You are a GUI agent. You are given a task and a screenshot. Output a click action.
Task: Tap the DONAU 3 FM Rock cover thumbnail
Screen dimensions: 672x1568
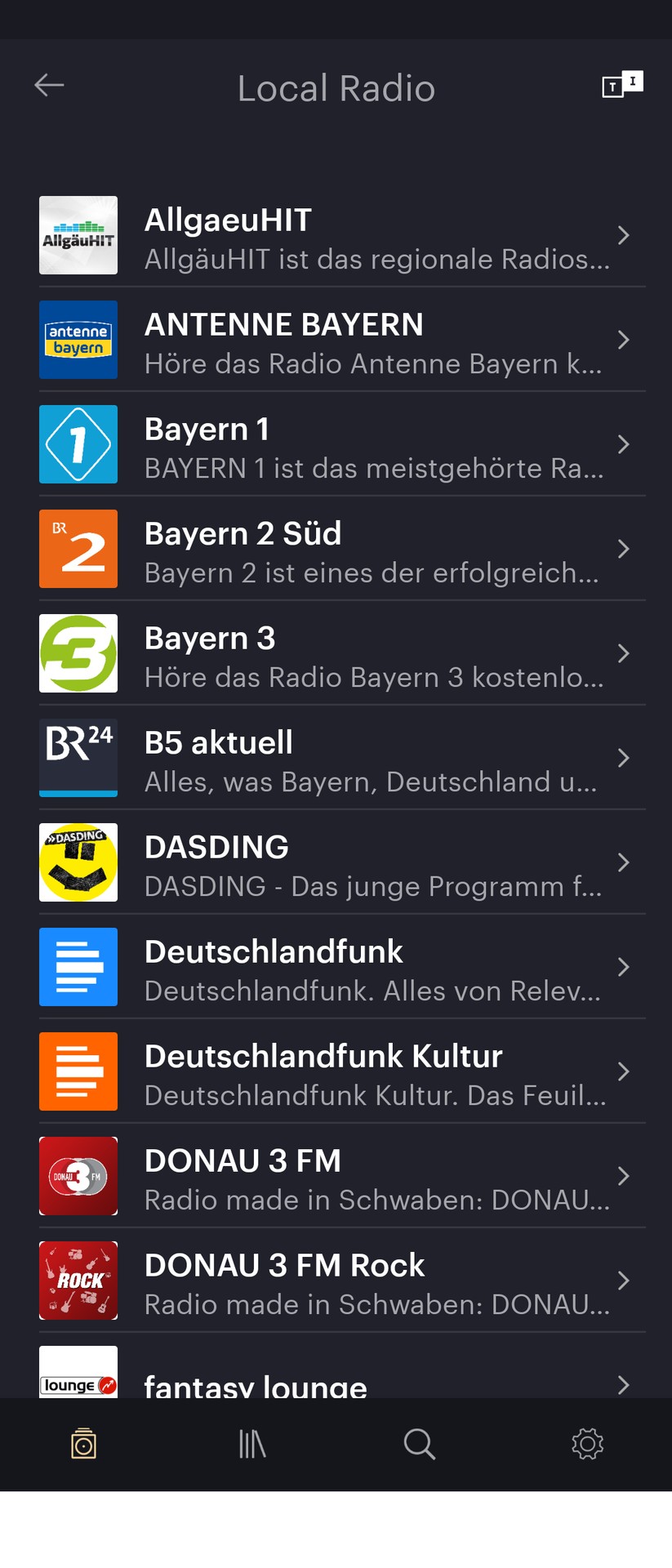click(78, 1281)
